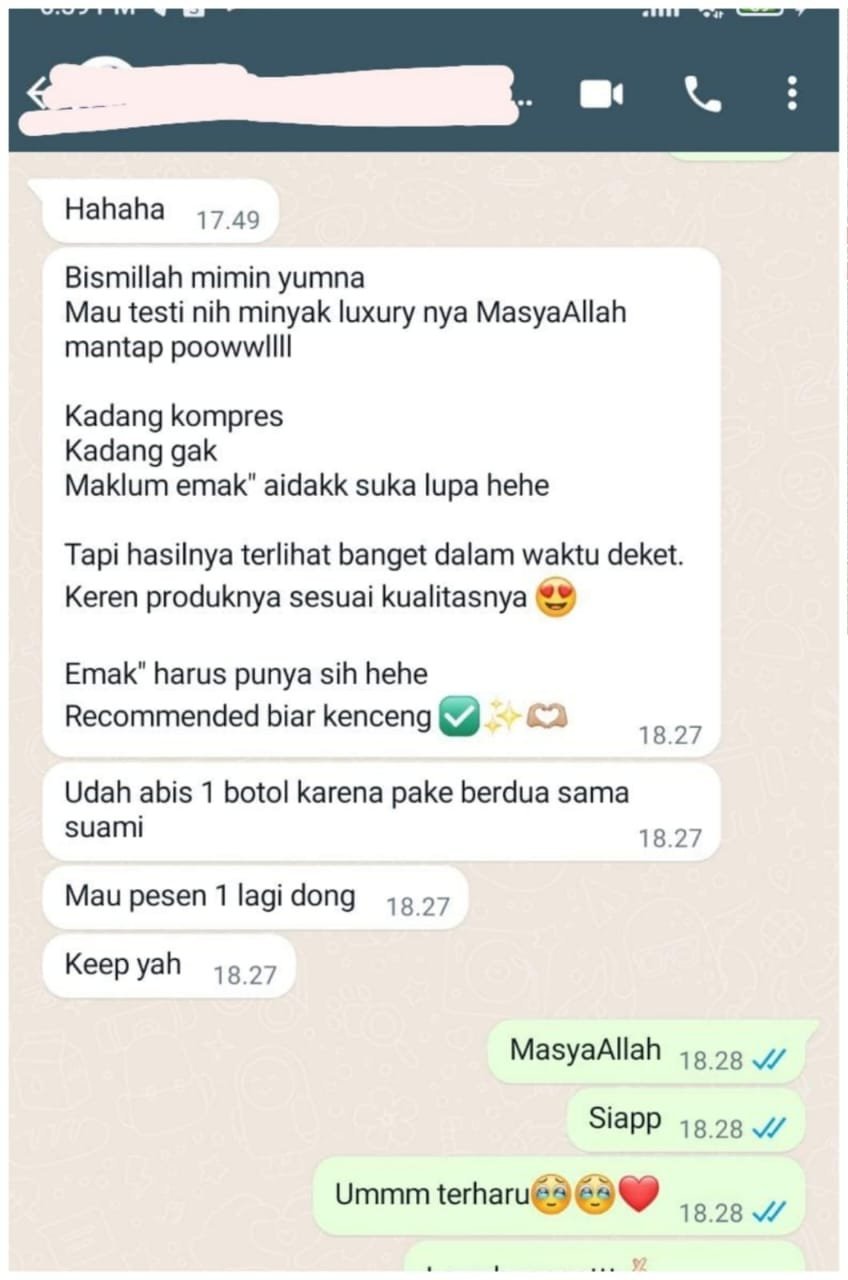This screenshot has height=1280, width=848.
Task: Start a video call with this contact
Action: 601,95
